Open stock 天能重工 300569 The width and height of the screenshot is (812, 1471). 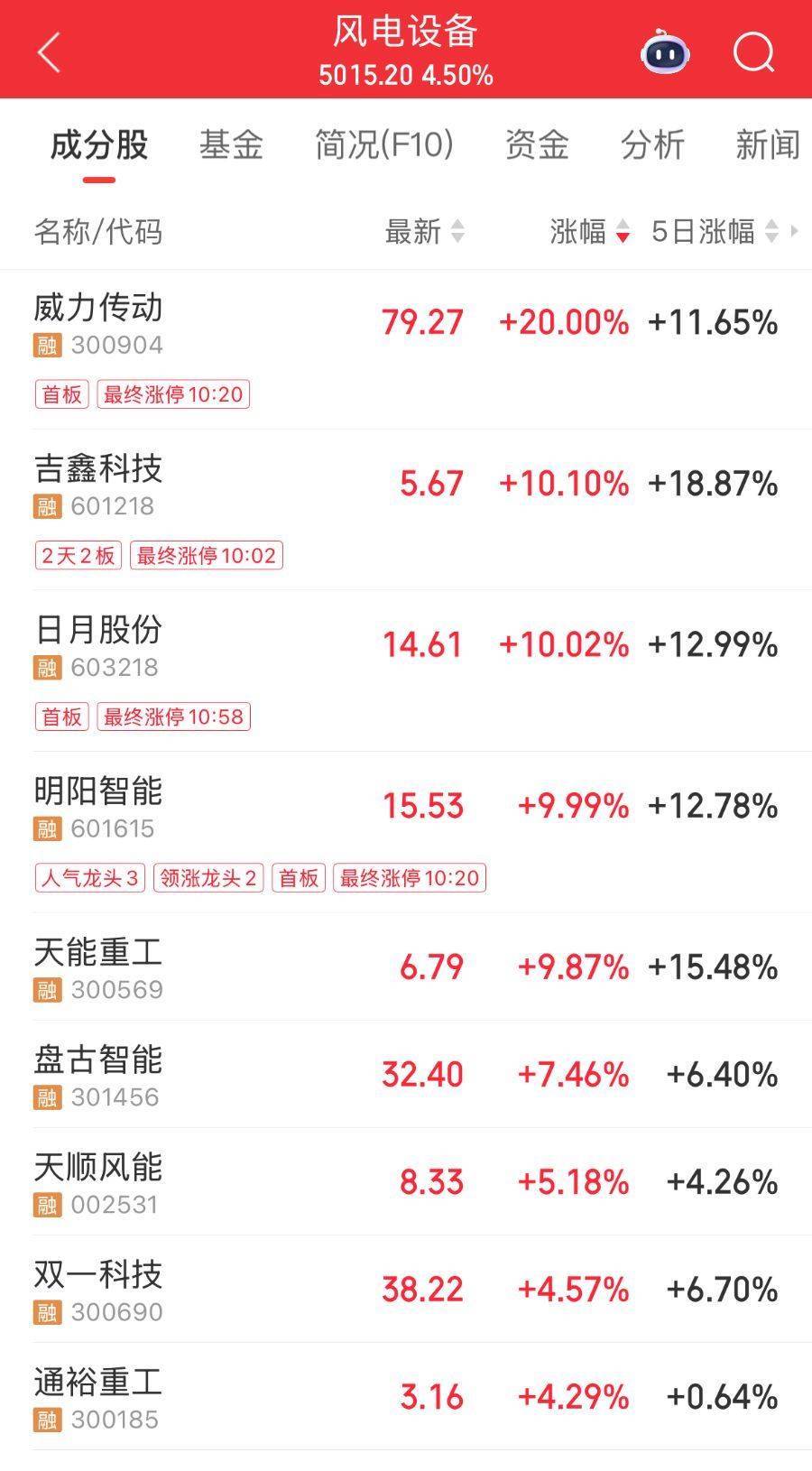tap(99, 967)
